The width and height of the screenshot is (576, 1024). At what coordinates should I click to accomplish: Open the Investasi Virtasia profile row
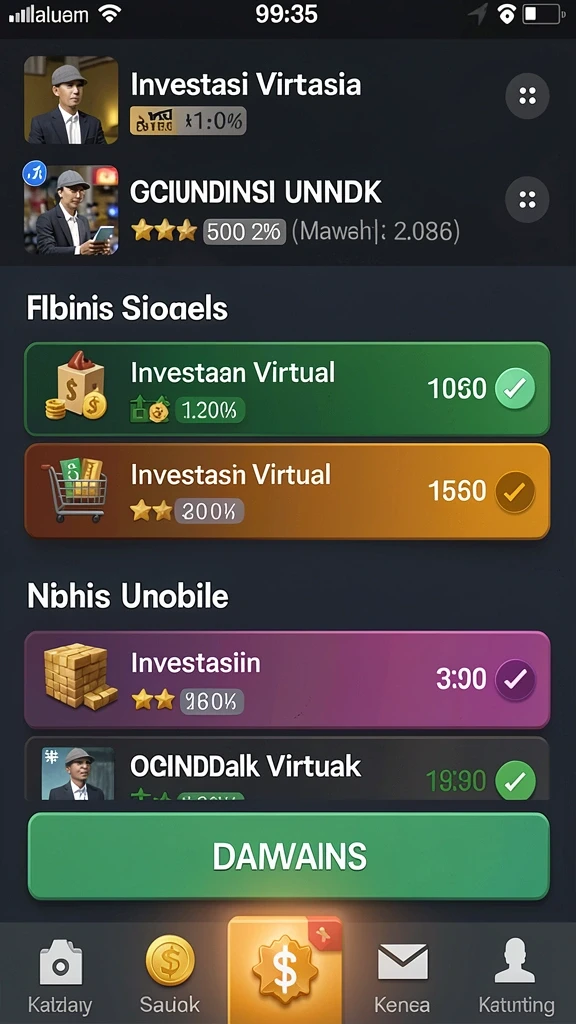[288, 99]
